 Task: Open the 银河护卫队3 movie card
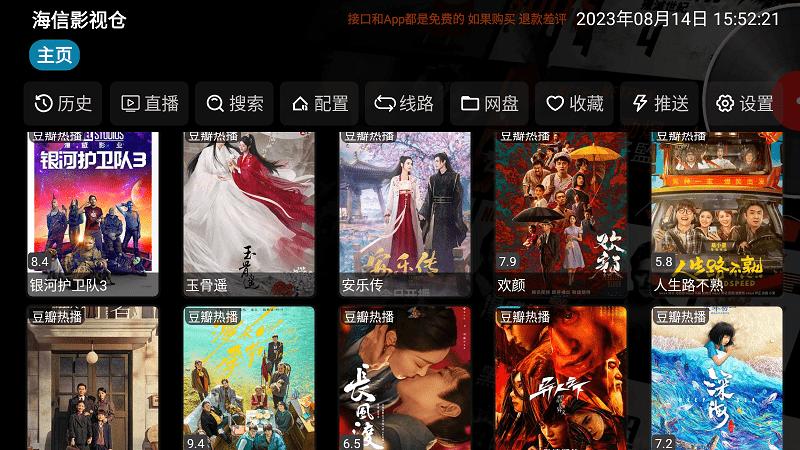(92, 210)
